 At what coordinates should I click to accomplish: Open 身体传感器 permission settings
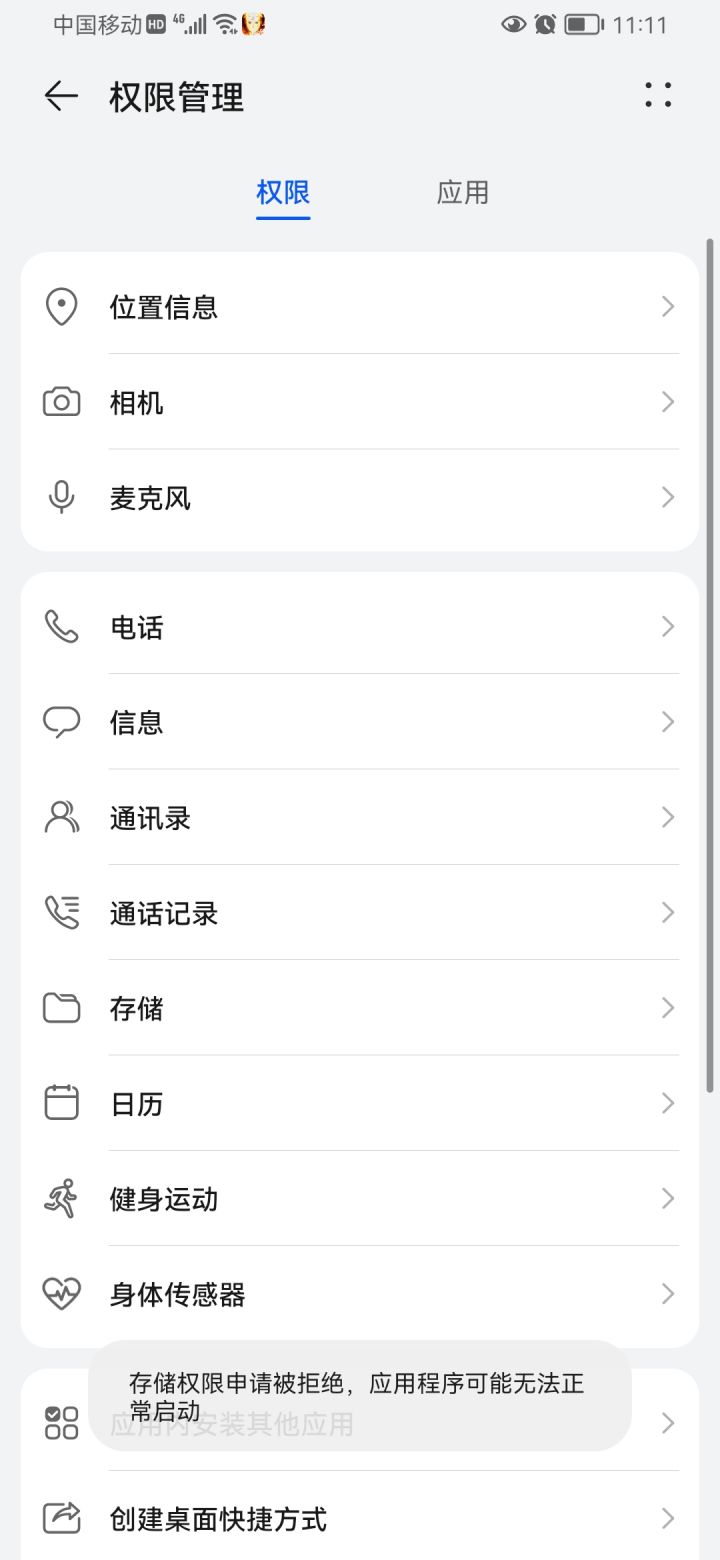coord(360,1295)
